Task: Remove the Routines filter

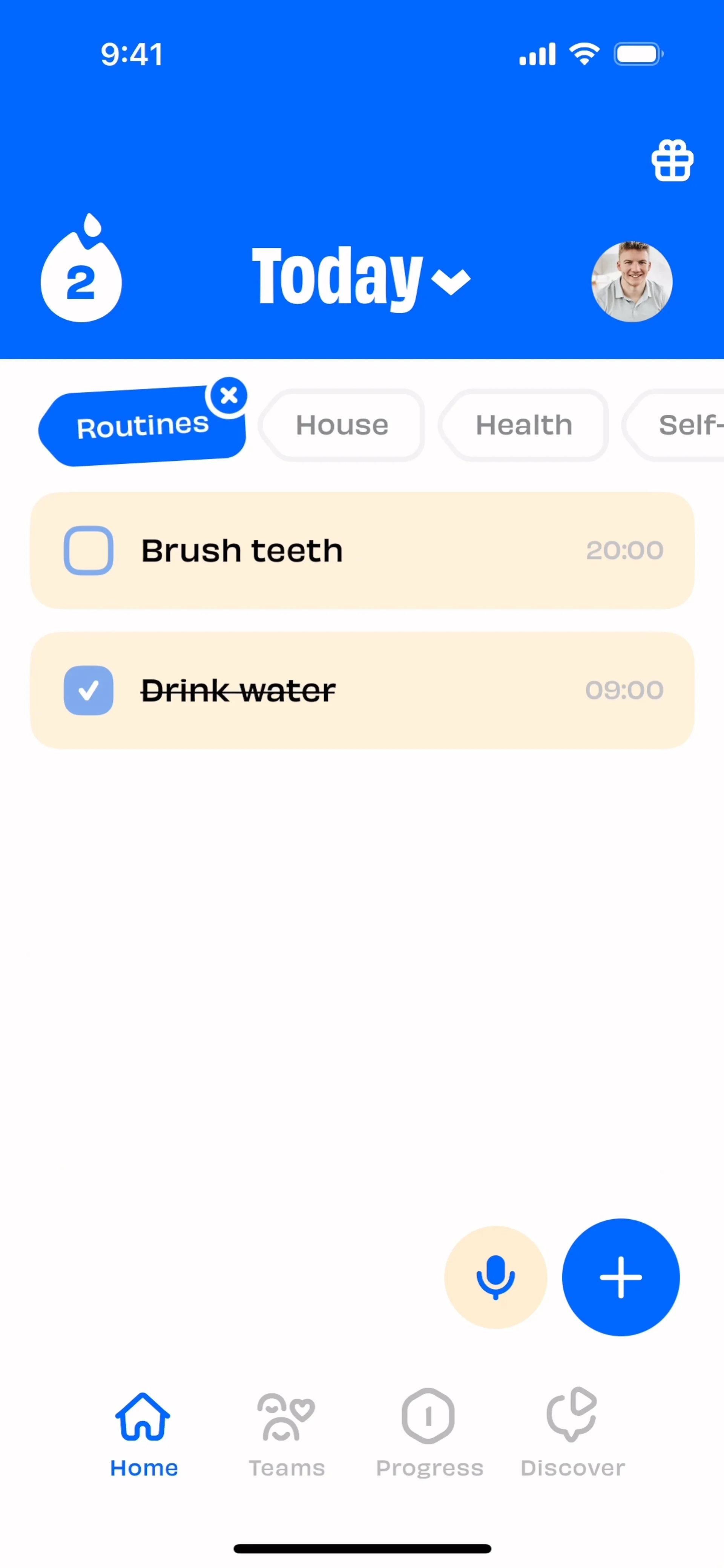Action: coord(229,395)
